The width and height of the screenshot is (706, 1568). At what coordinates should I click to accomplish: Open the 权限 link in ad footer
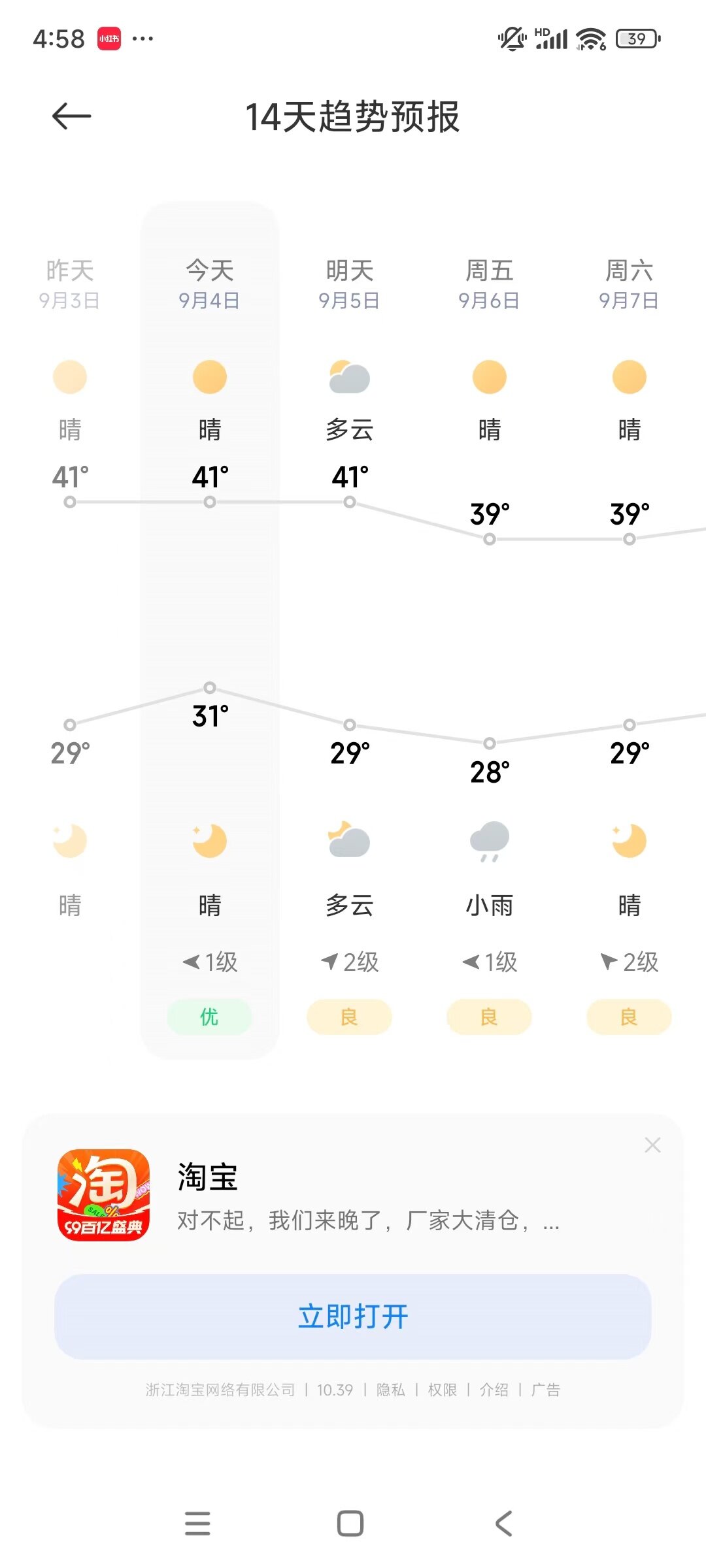[442, 1390]
